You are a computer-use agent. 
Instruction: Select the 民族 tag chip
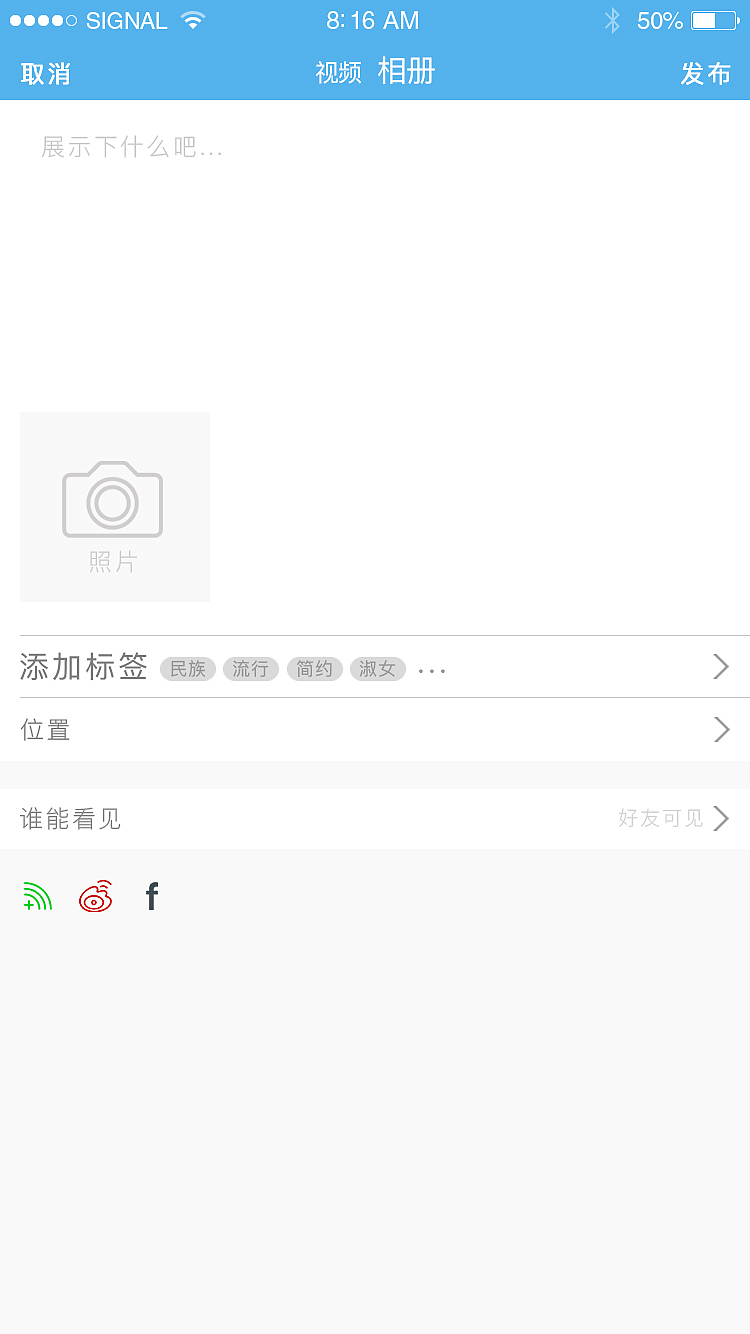188,669
